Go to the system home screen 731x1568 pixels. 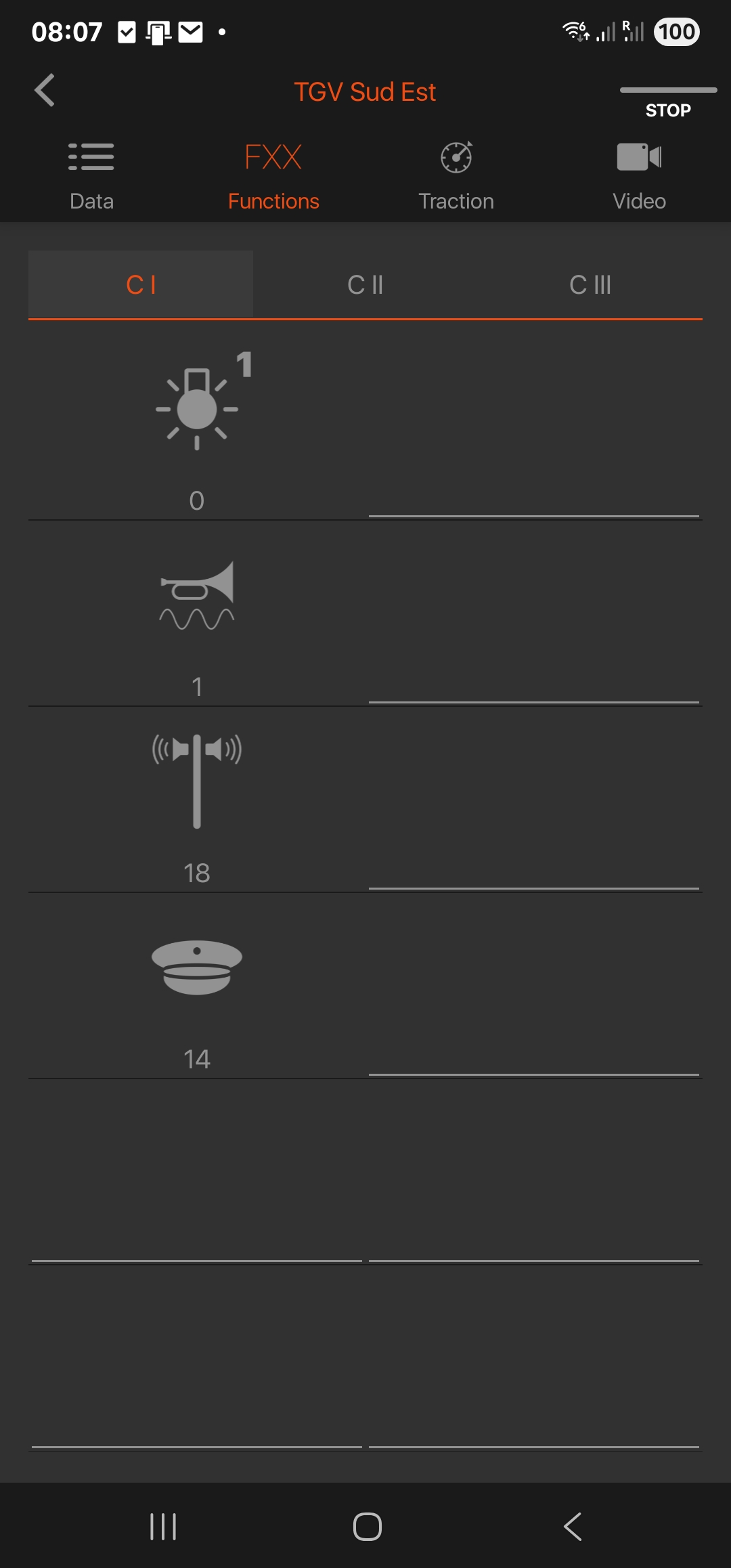[367, 1527]
